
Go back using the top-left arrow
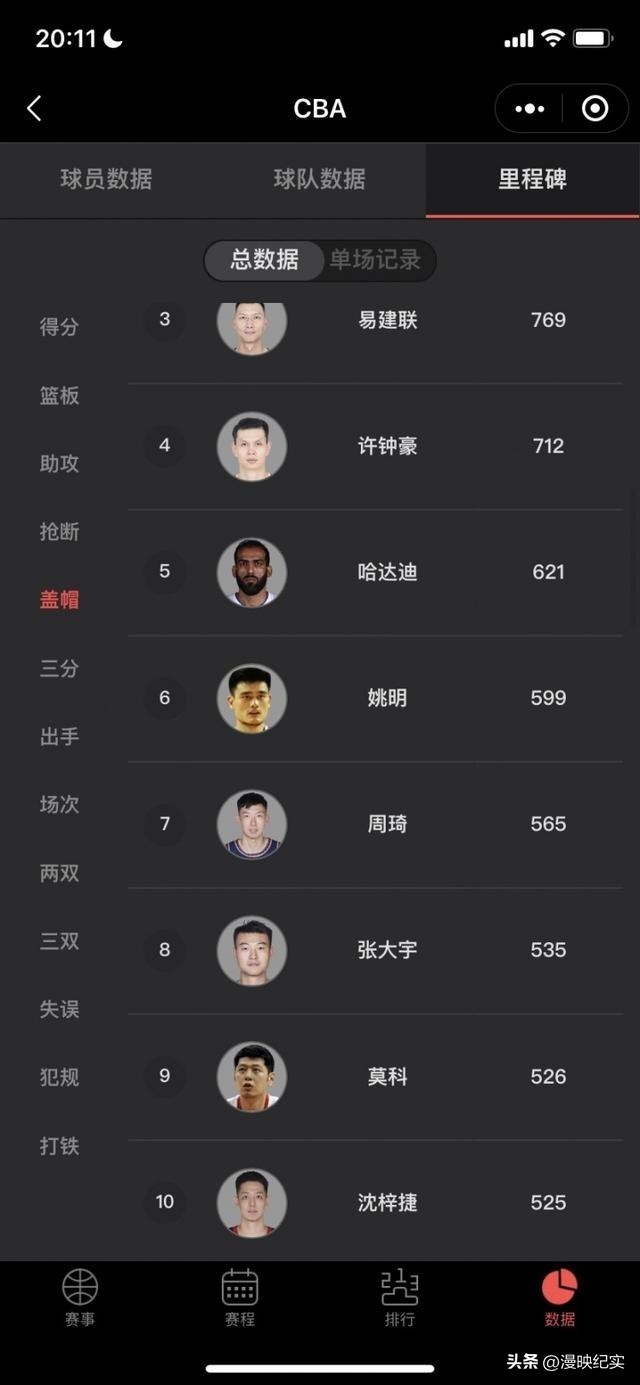(34, 108)
